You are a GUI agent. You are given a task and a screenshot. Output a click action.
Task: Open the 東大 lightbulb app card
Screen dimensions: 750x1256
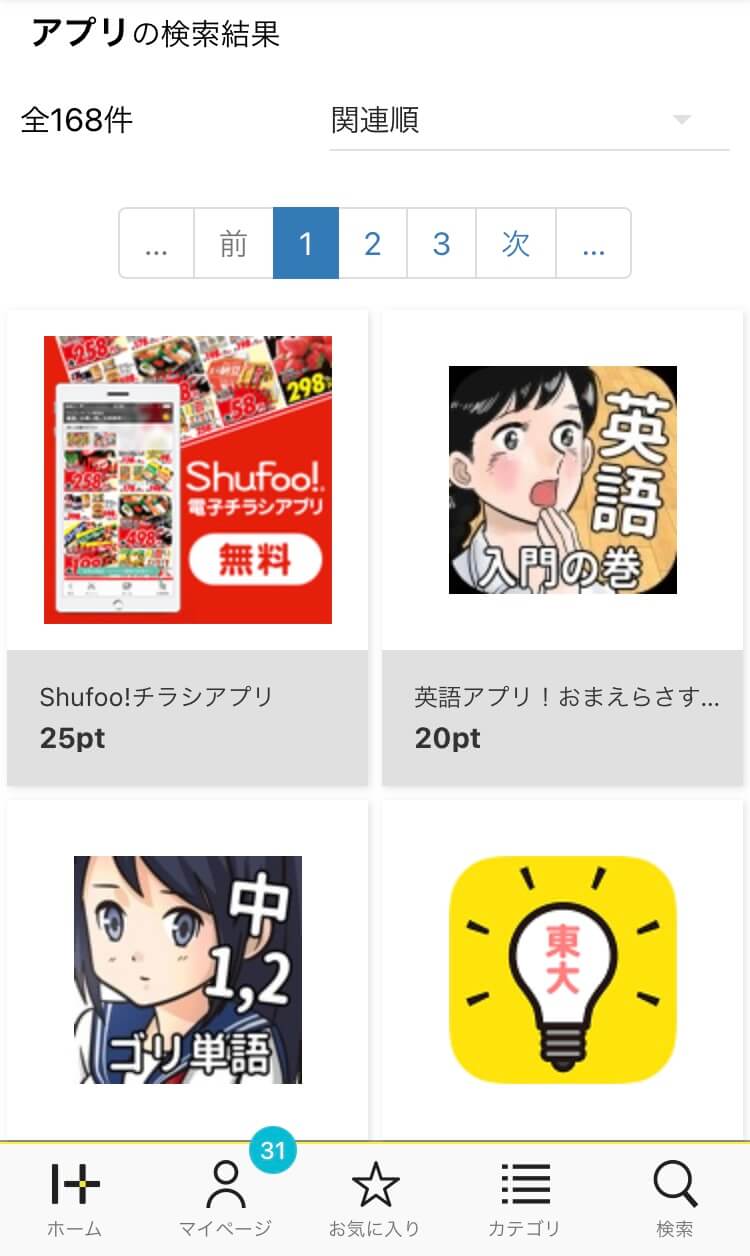pos(562,968)
